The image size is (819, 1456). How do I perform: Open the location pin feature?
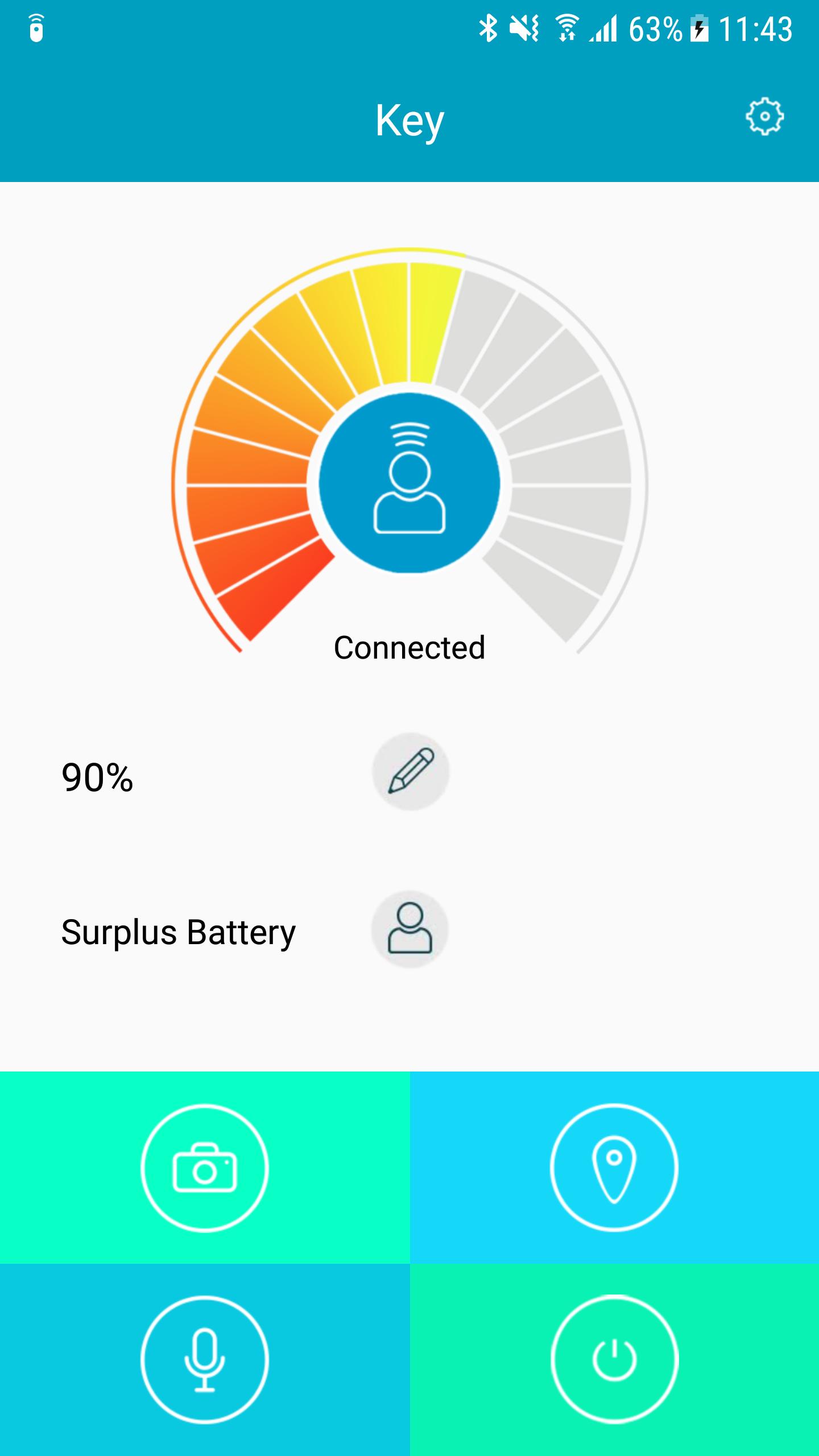tap(614, 1168)
